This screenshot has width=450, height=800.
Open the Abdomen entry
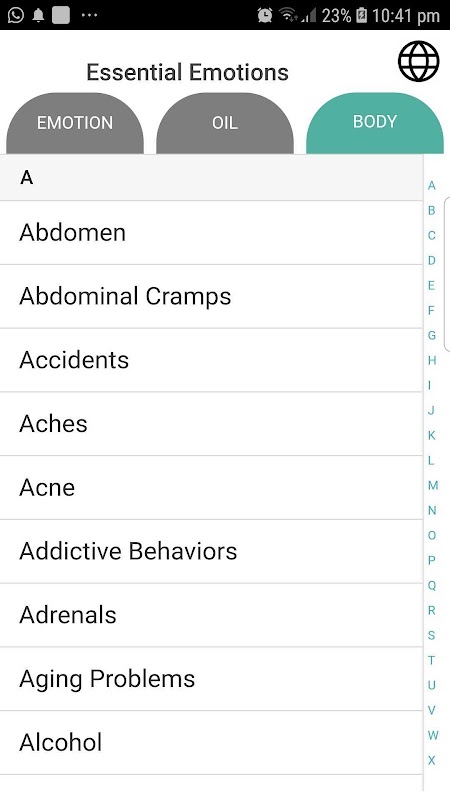[x=211, y=233]
